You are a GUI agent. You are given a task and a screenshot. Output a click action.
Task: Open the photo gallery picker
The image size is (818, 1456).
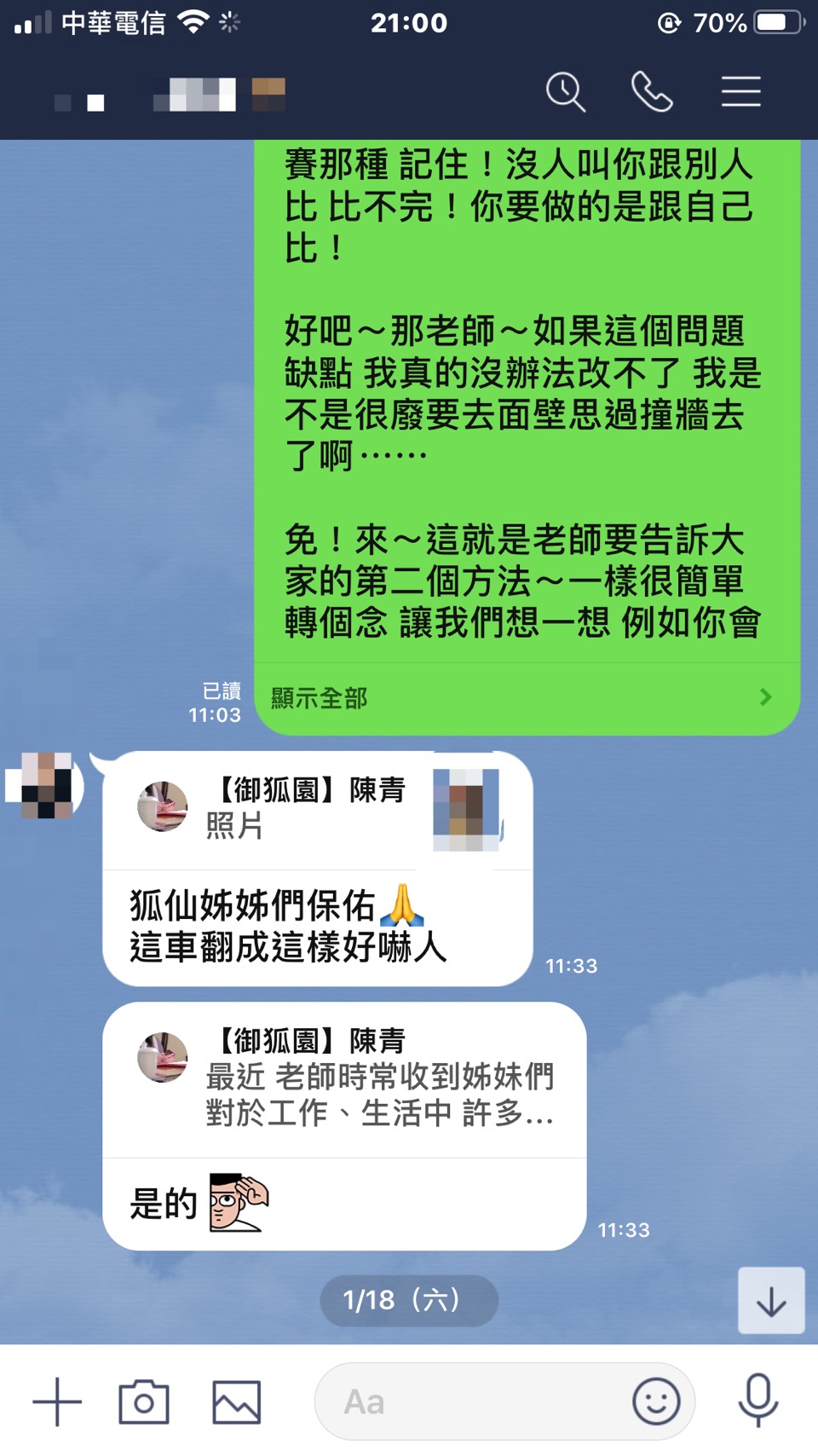point(236,1401)
